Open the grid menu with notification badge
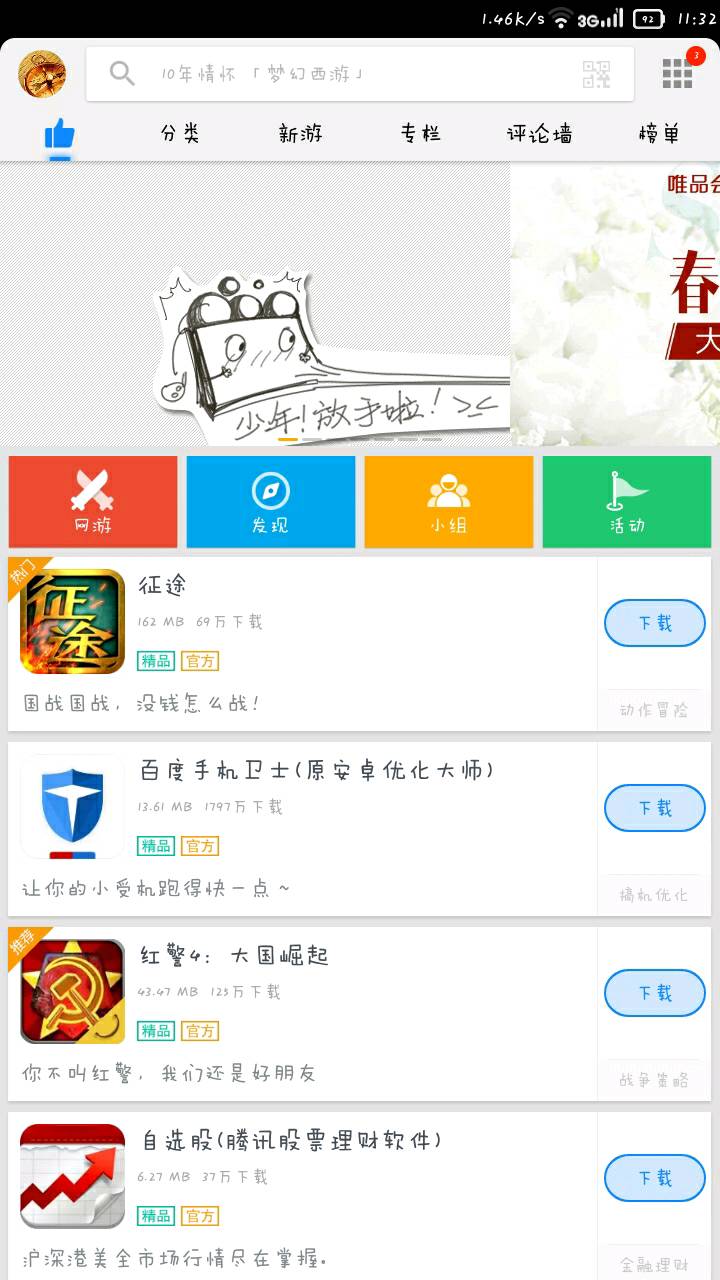 [x=678, y=73]
